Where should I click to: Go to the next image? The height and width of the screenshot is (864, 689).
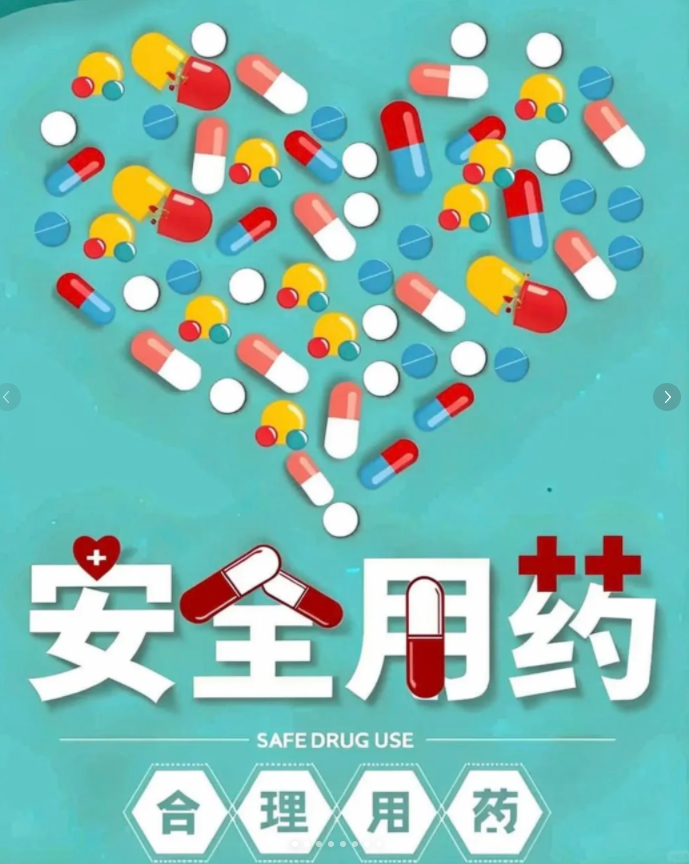point(667,397)
